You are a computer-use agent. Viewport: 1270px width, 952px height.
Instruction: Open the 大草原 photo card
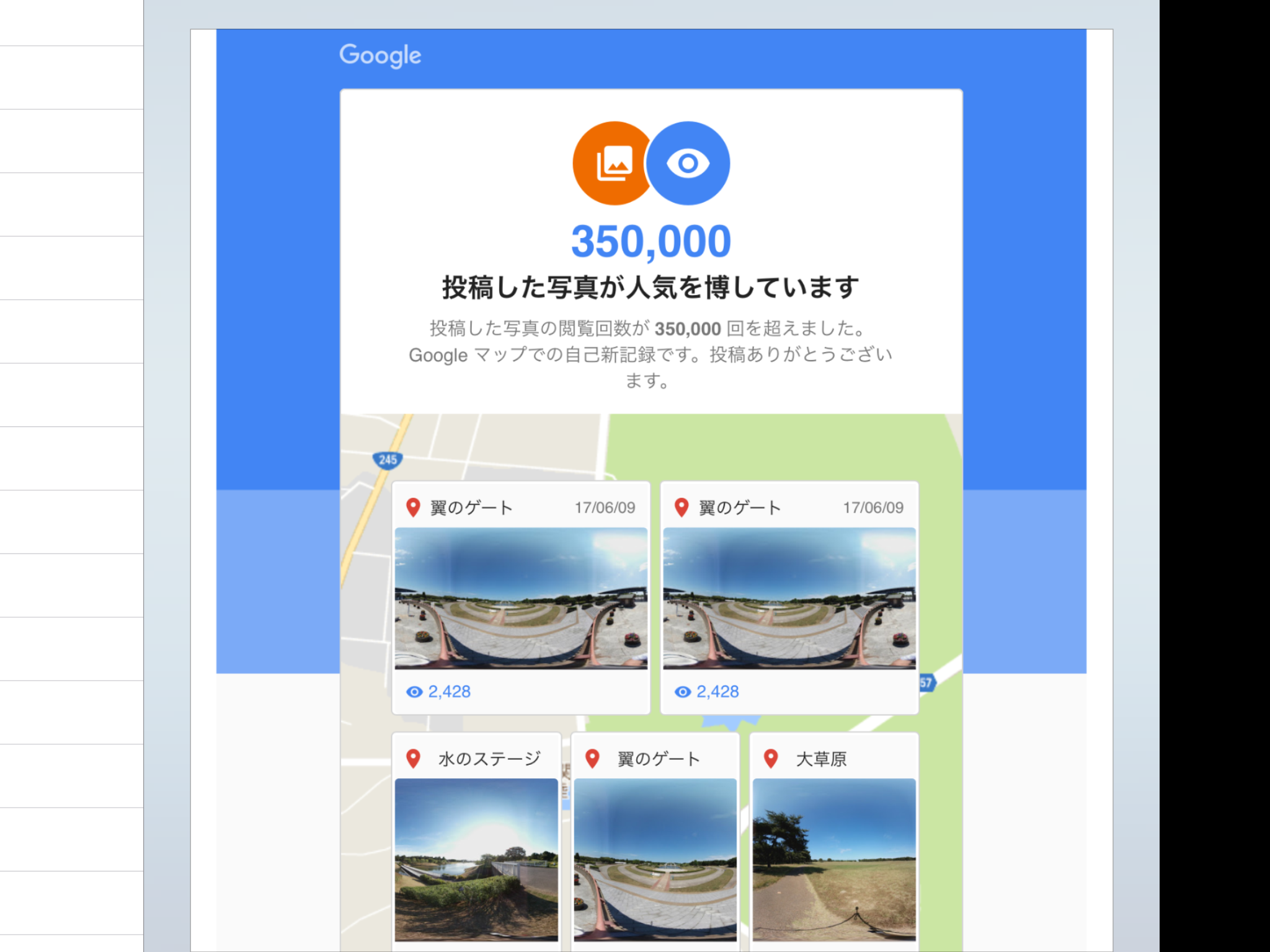pyautogui.click(x=833, y=858)
